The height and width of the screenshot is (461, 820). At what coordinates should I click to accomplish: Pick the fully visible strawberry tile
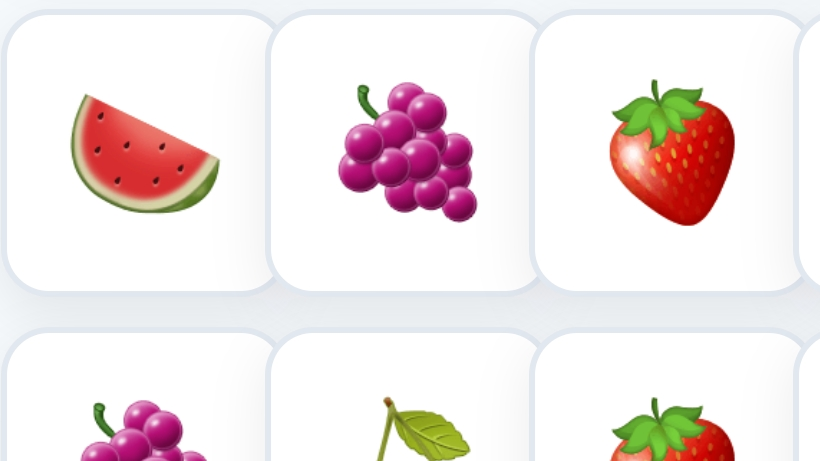(671, 153)
